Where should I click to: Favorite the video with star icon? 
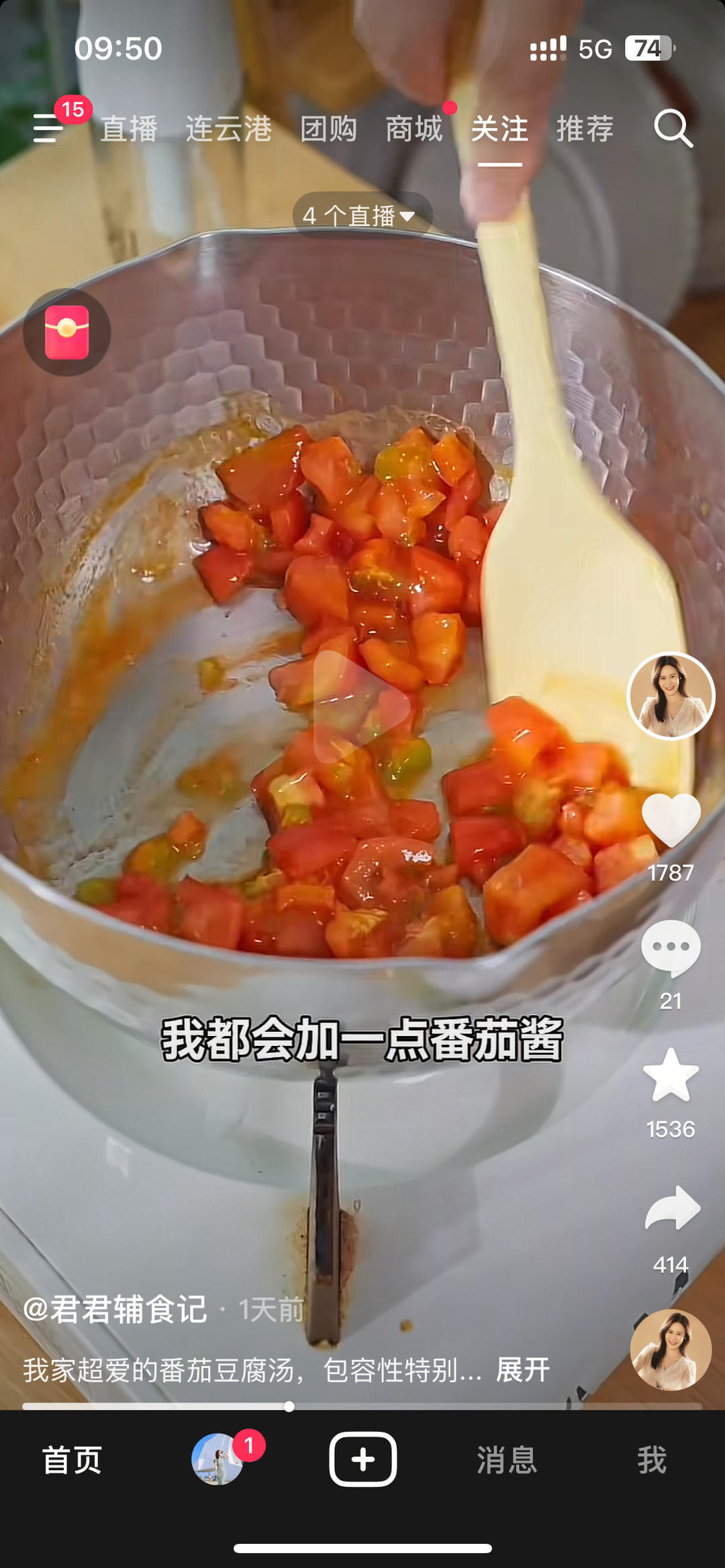tap(671, 1074)
